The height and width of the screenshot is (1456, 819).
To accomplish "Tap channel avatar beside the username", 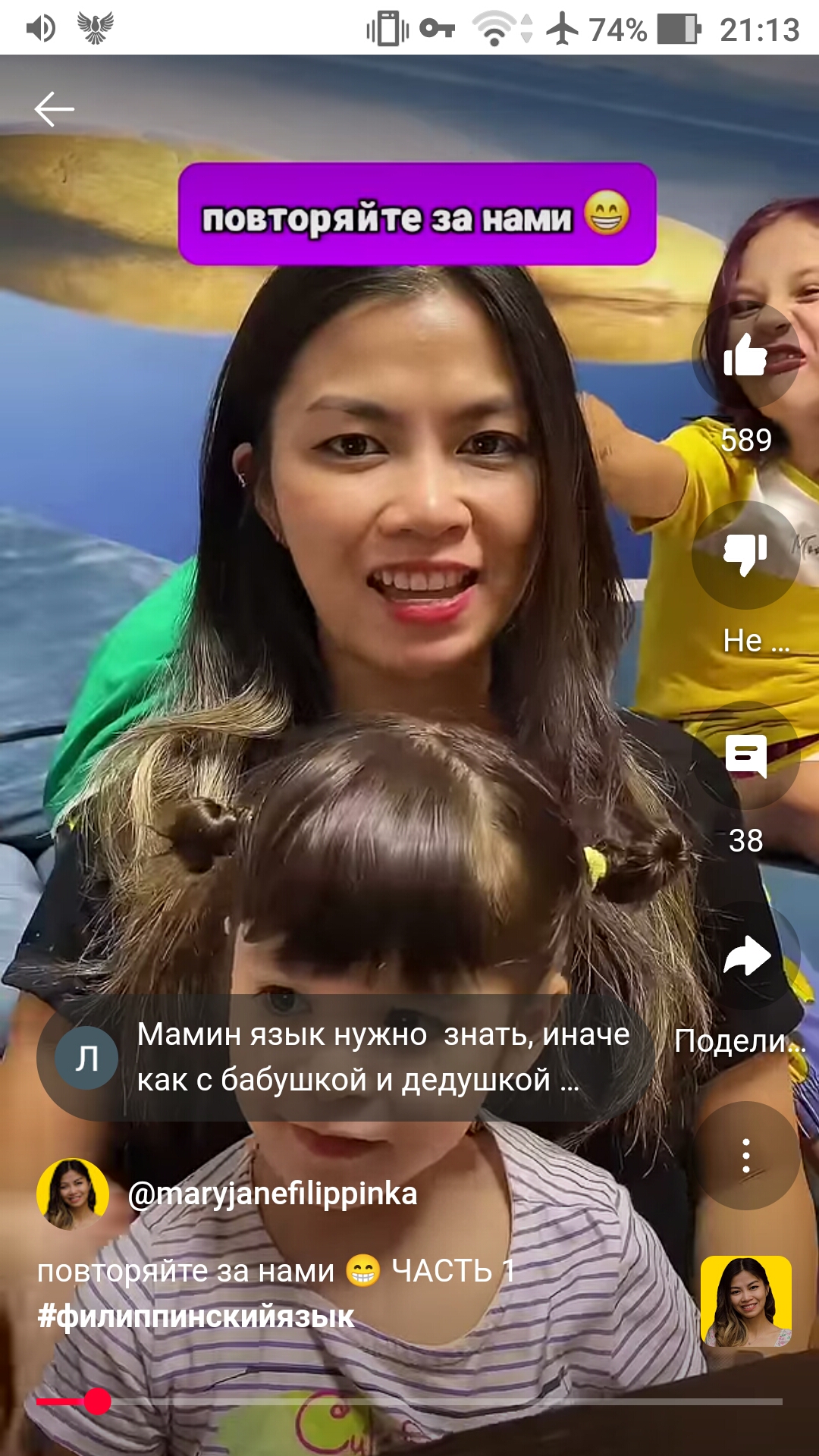I will [x=73, y=1194].
